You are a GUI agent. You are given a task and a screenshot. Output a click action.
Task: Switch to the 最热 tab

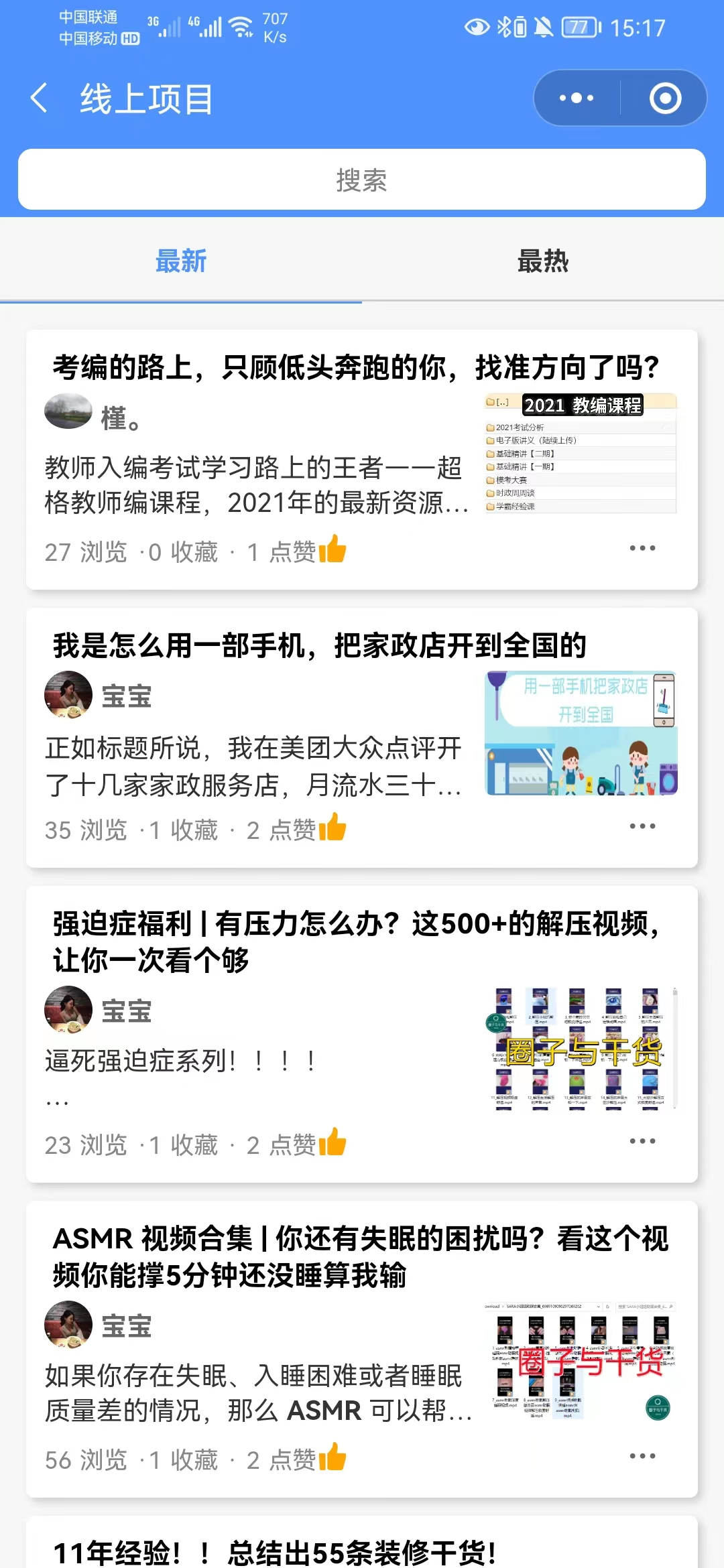tap(542, 262)
